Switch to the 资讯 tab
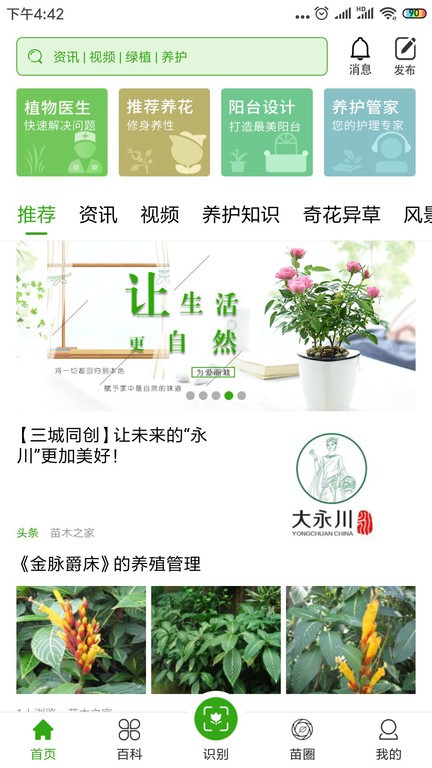The image size is (432, 768). (x=98, y=215)
